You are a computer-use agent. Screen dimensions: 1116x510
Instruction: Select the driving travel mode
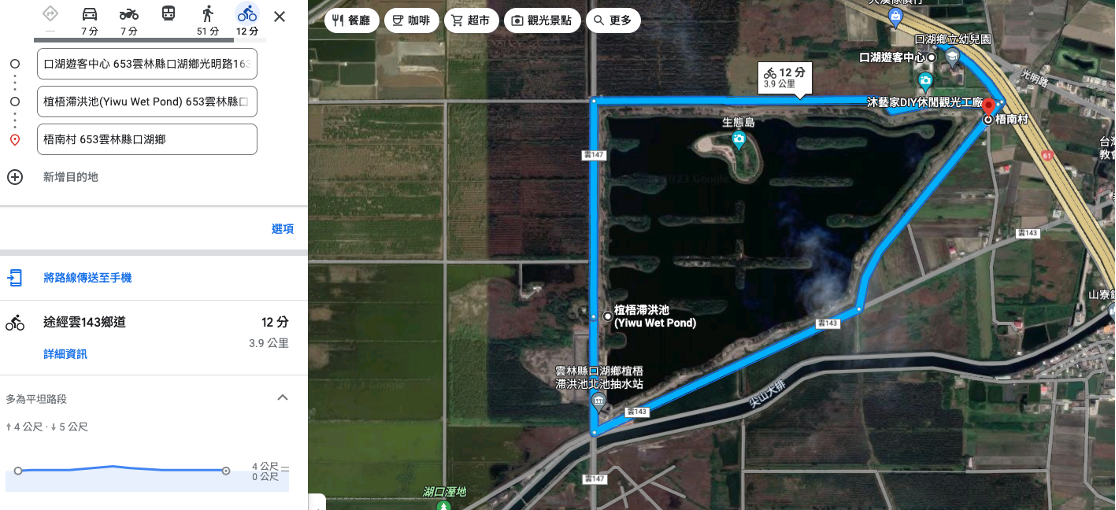coord(89,17)
